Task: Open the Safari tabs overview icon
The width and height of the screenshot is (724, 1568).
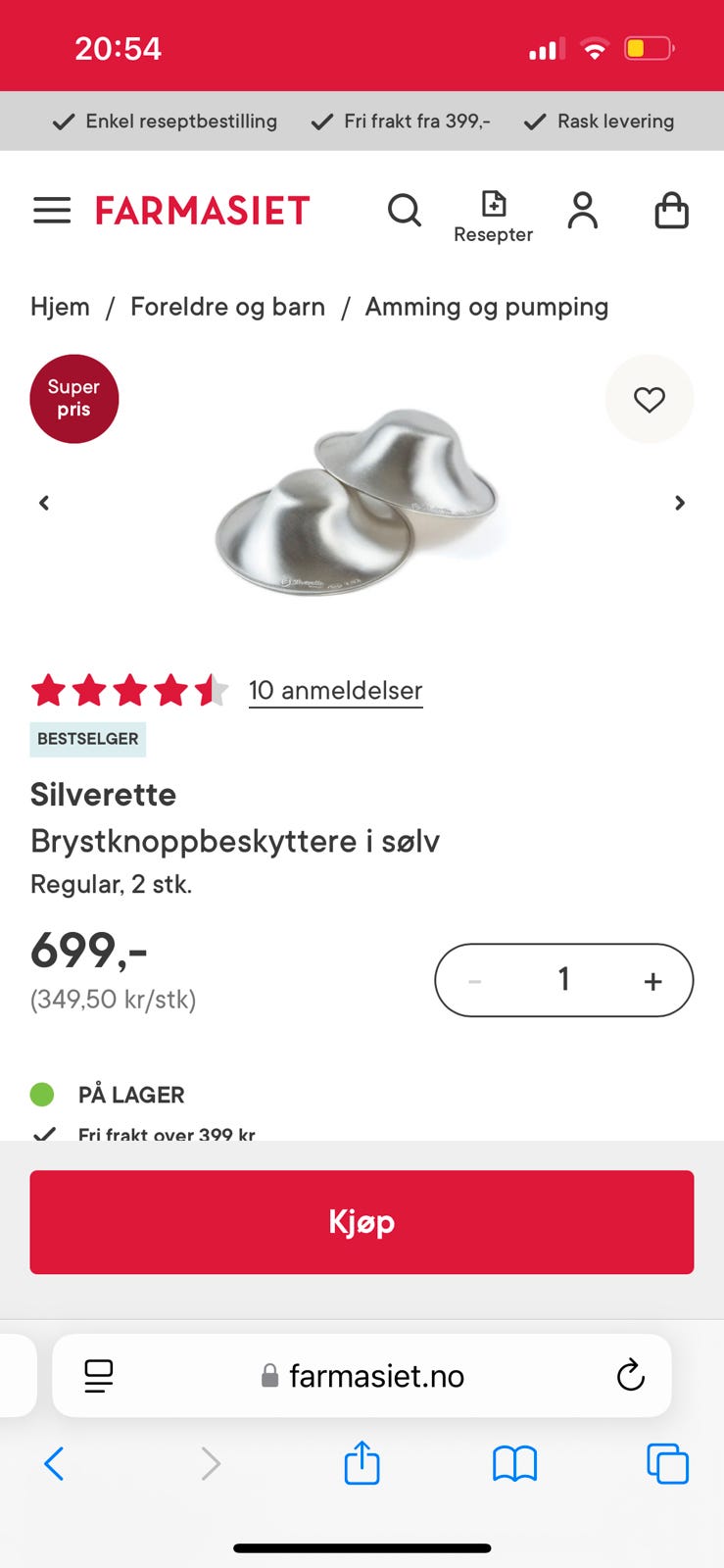Action: 667,1463
